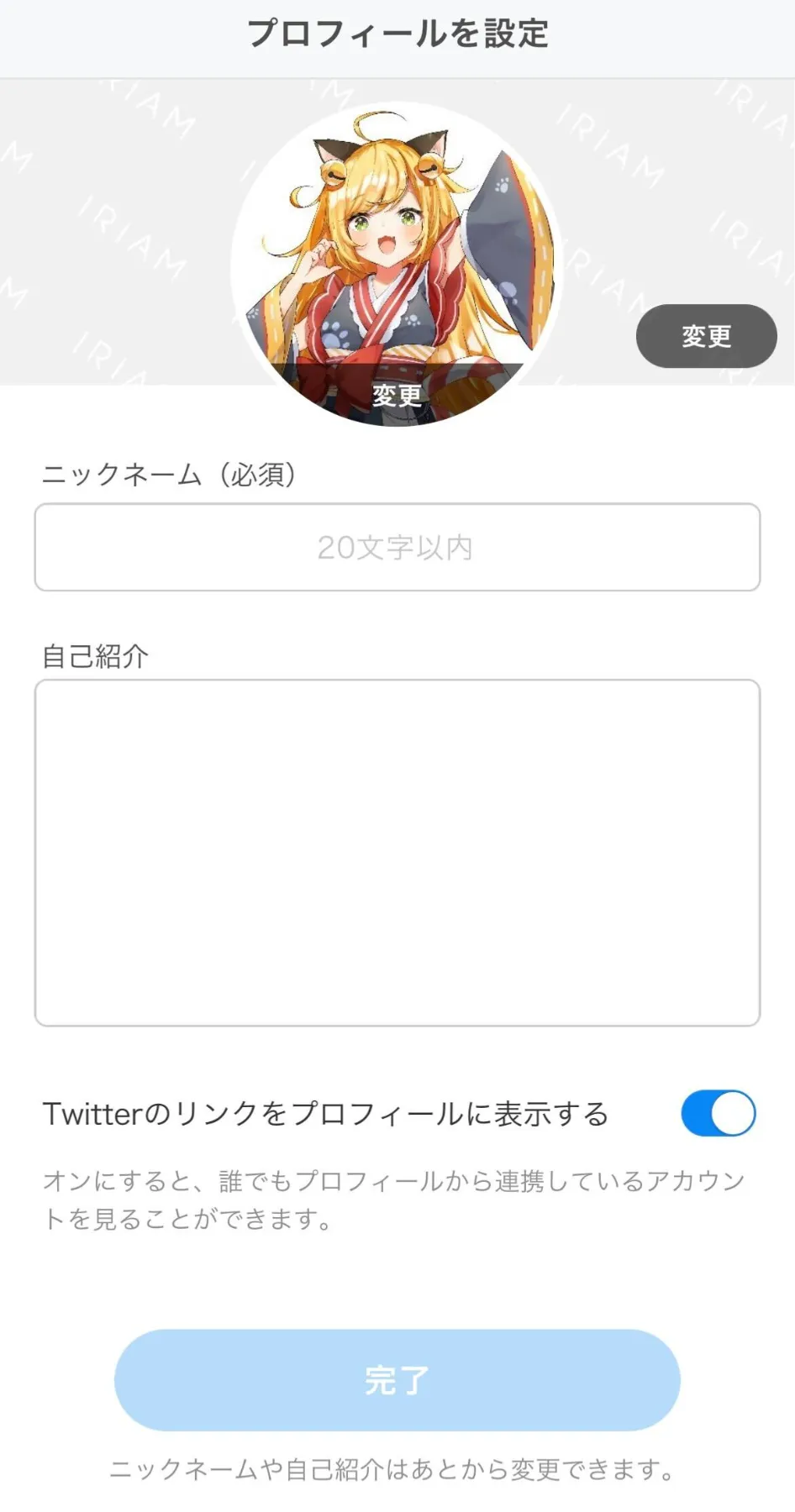Click the 変更 overlay on the avatar

[x=397, y=395]
